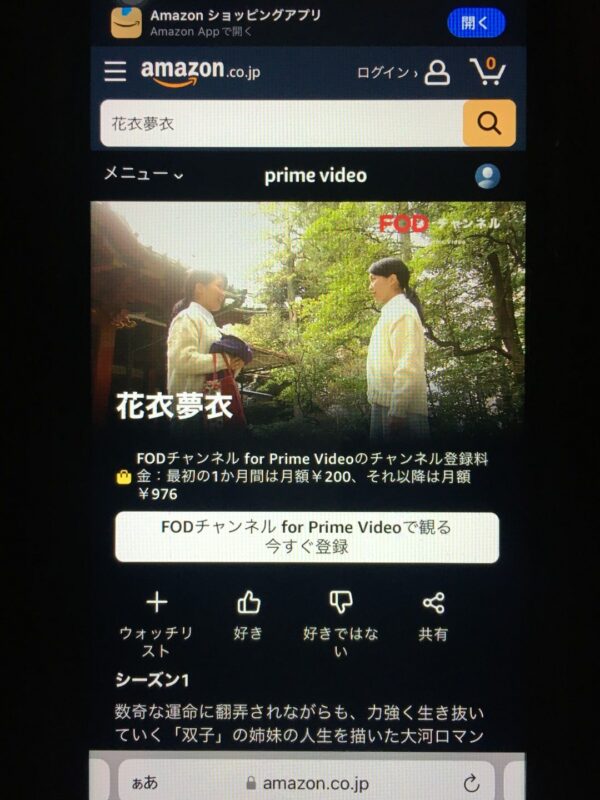Open Amazon app via 開く button
Image resolution: width=600 pixels, height=800 pixels.
(476, 22)
